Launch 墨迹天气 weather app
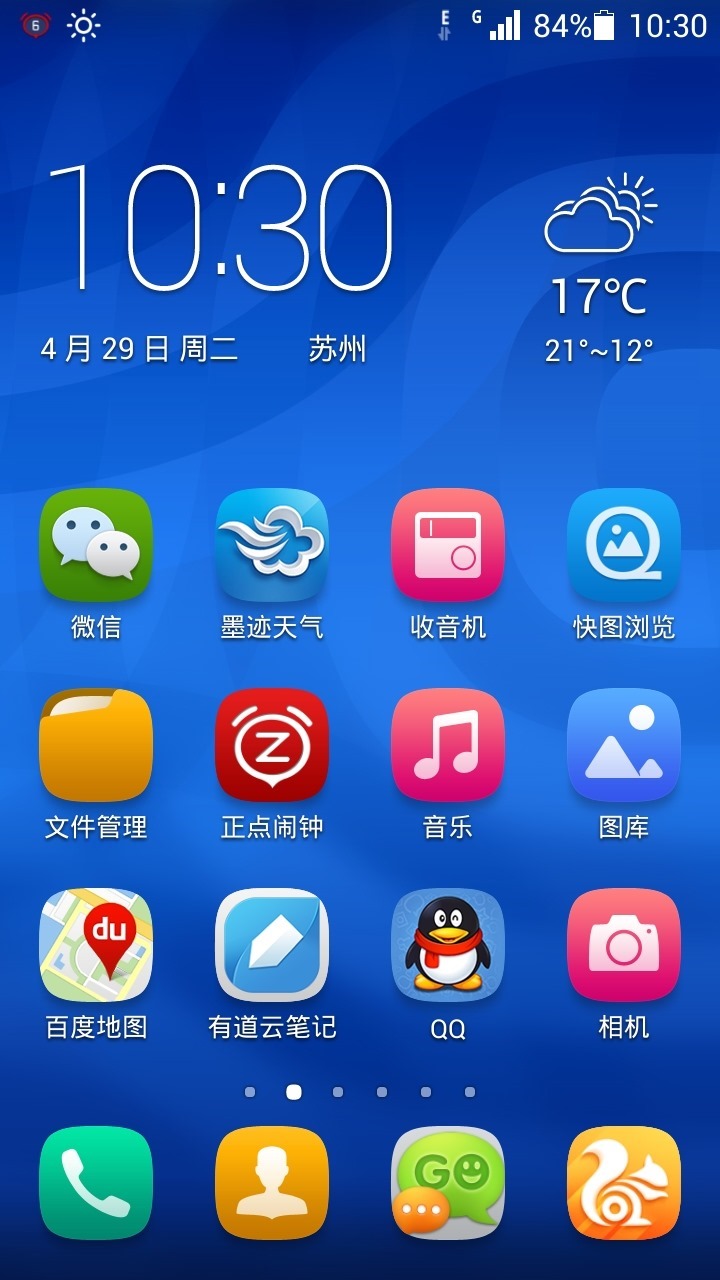720x1280 pixels. pos(272,545)
